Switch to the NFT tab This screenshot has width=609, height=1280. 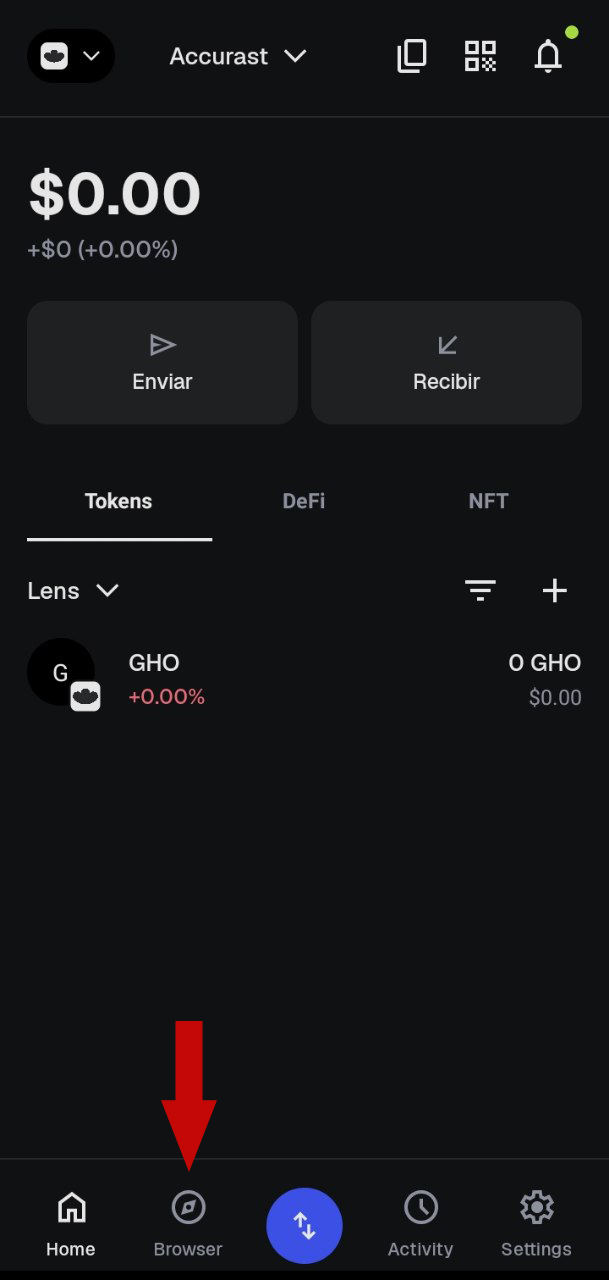(x=488, y=502)
